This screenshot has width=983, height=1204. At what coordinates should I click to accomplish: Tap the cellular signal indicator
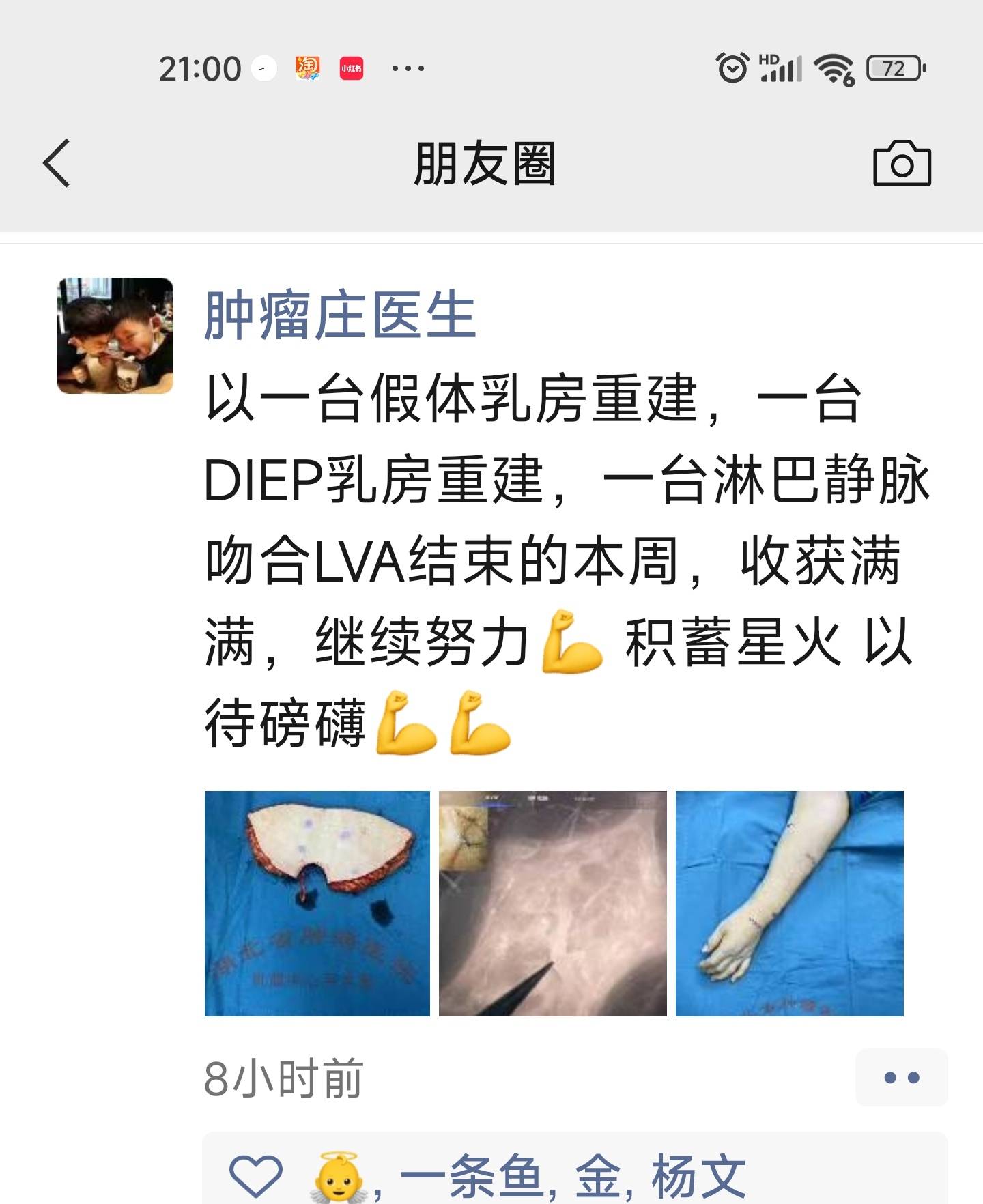pyautogui.click(x=781, y=68)
